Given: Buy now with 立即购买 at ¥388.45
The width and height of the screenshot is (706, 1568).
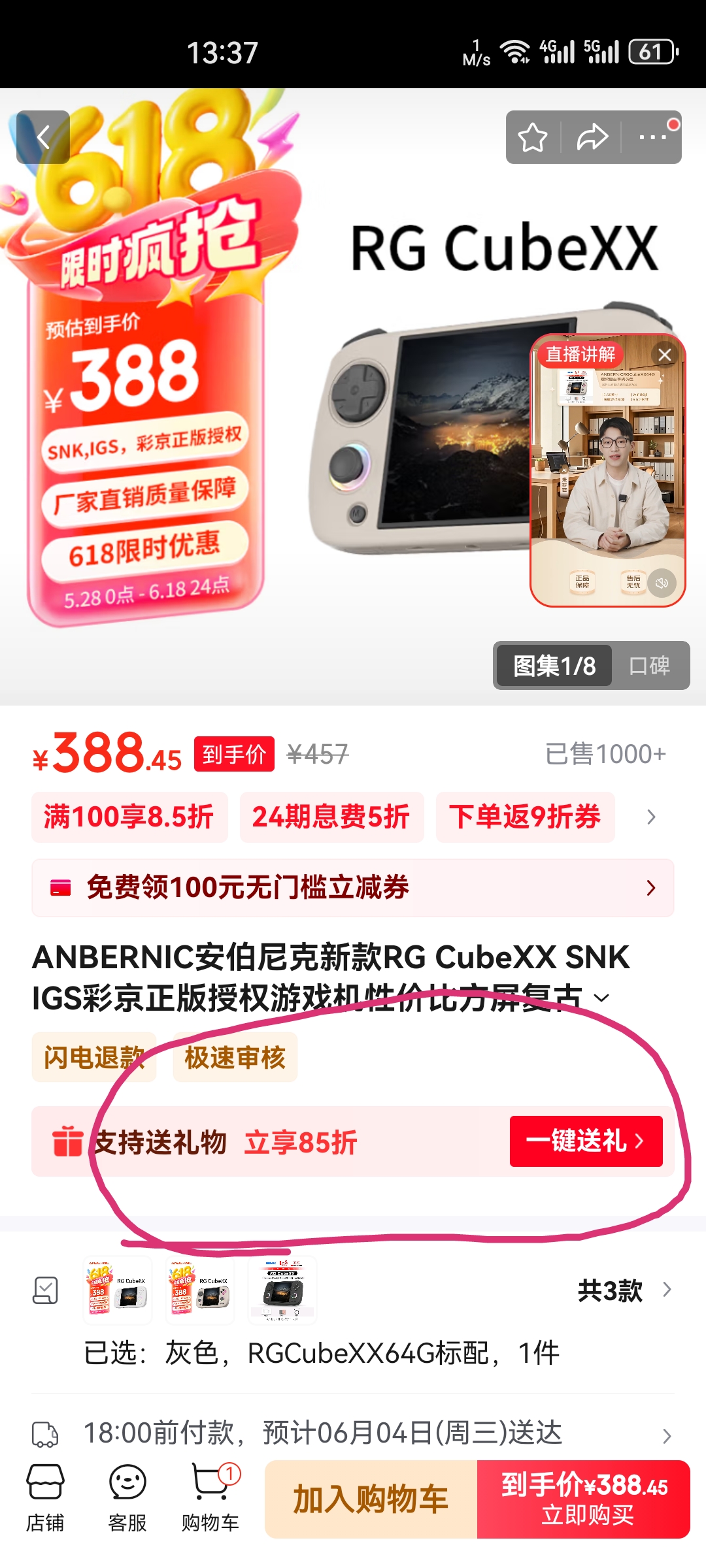Looking at the screenshot, I should point(584,1499).
